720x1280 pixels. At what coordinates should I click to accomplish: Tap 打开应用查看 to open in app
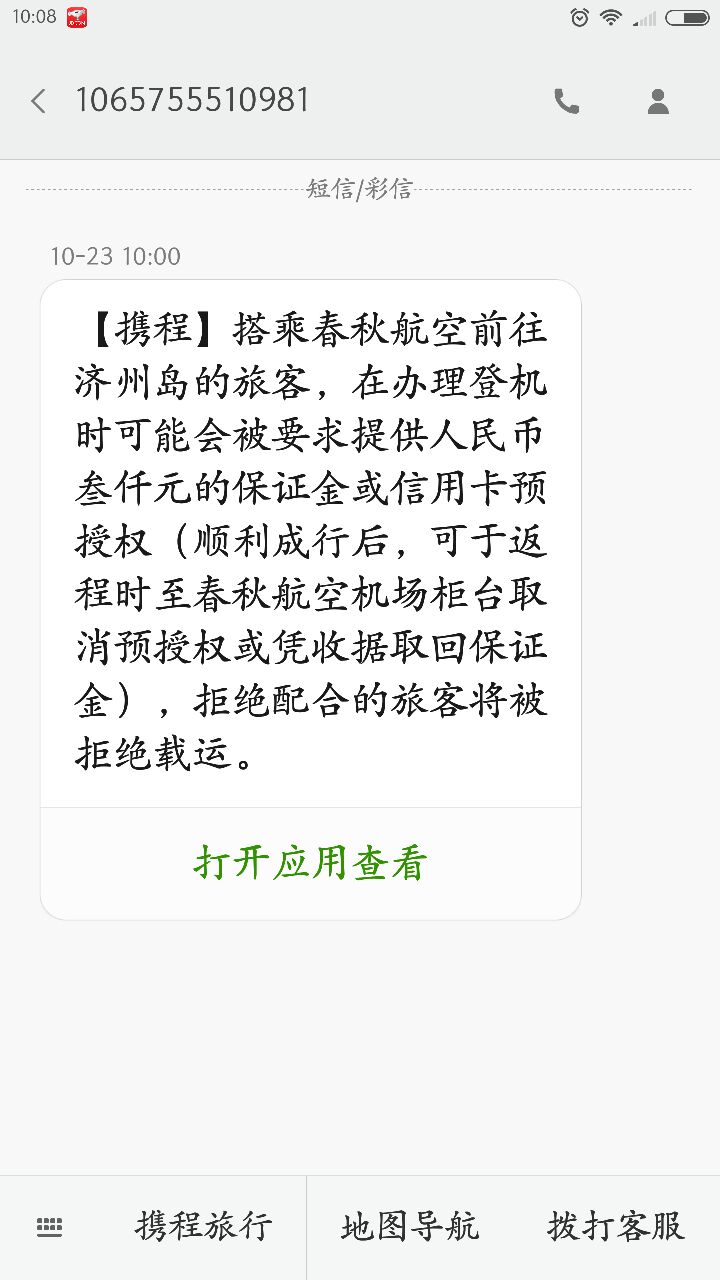[x=310, y=863]
